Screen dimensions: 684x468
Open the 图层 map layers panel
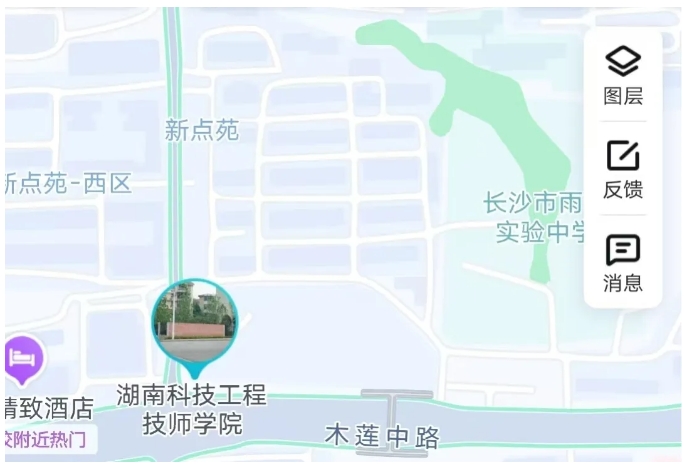pos(622,75)
